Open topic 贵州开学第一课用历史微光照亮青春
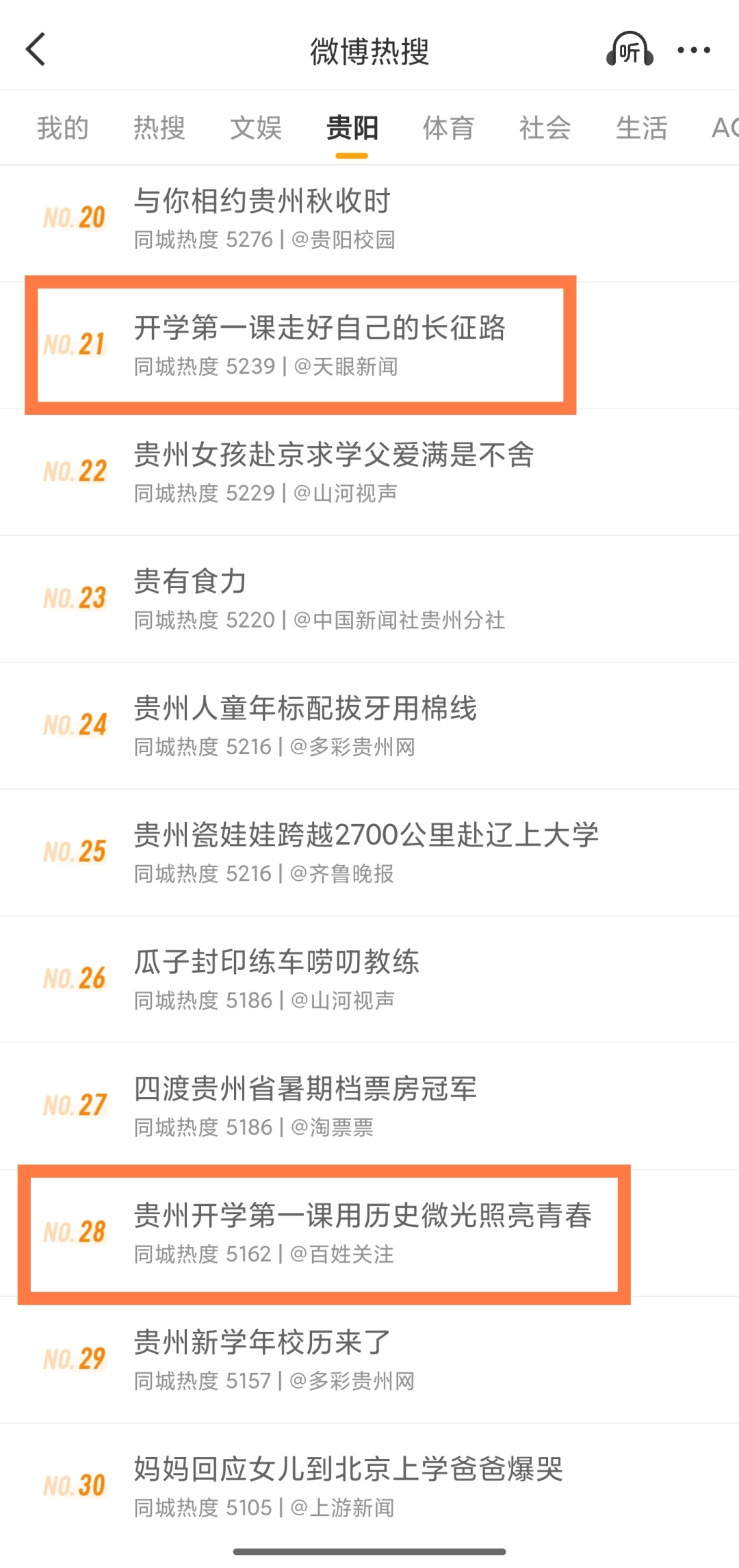This screenshot has width=739, height=1568. 369,1233
